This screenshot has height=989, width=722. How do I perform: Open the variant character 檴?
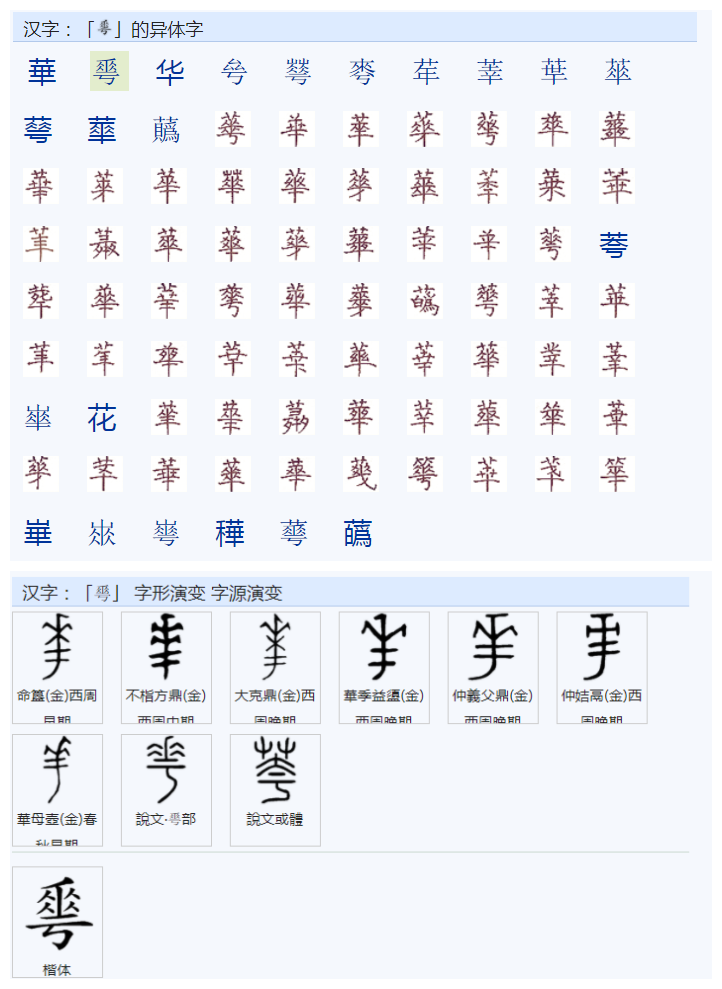pos(230,533)
